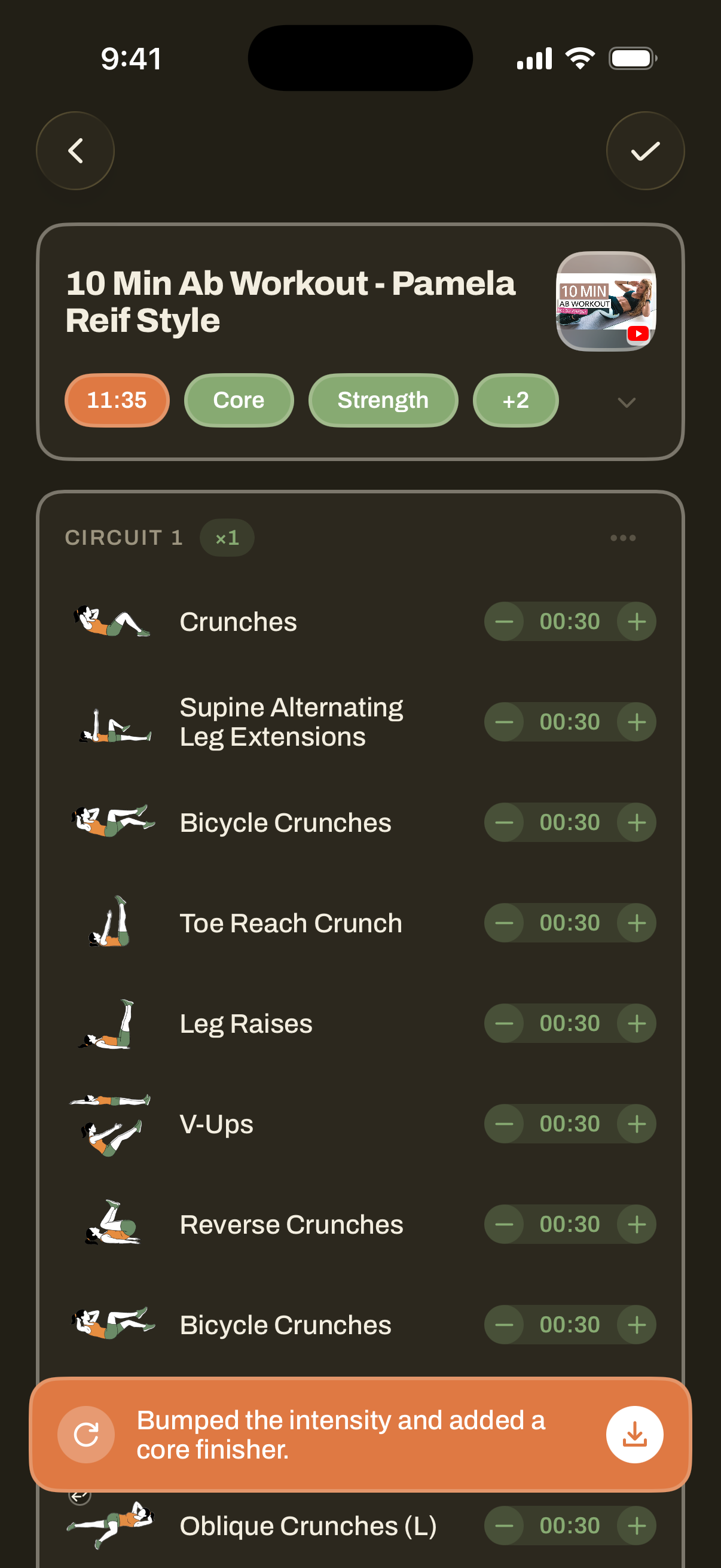This screenshot has width=721, height=1568.
Task: Go back using the top-left arrow
Action: [x=75, y=151]
